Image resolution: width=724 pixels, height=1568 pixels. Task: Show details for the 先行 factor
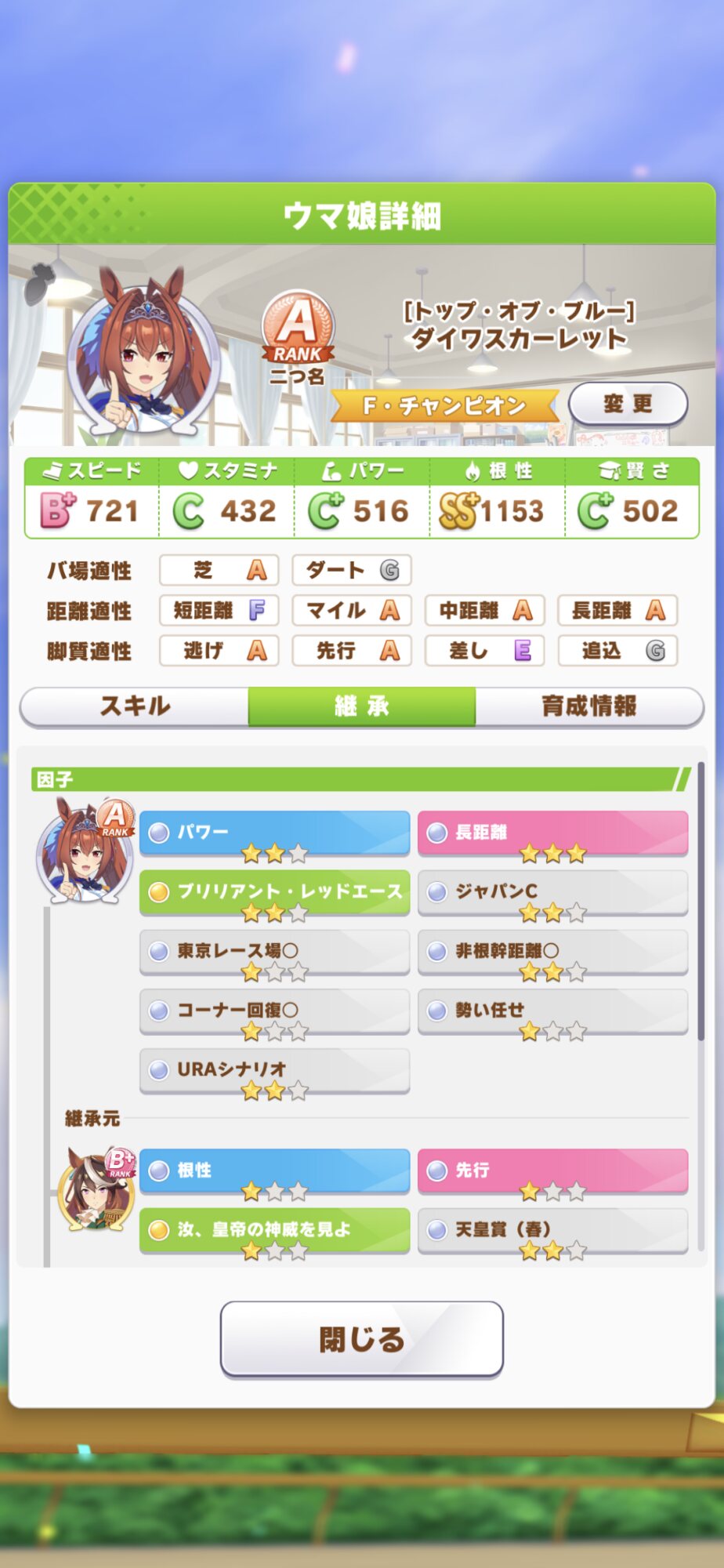pos(552,1171)
